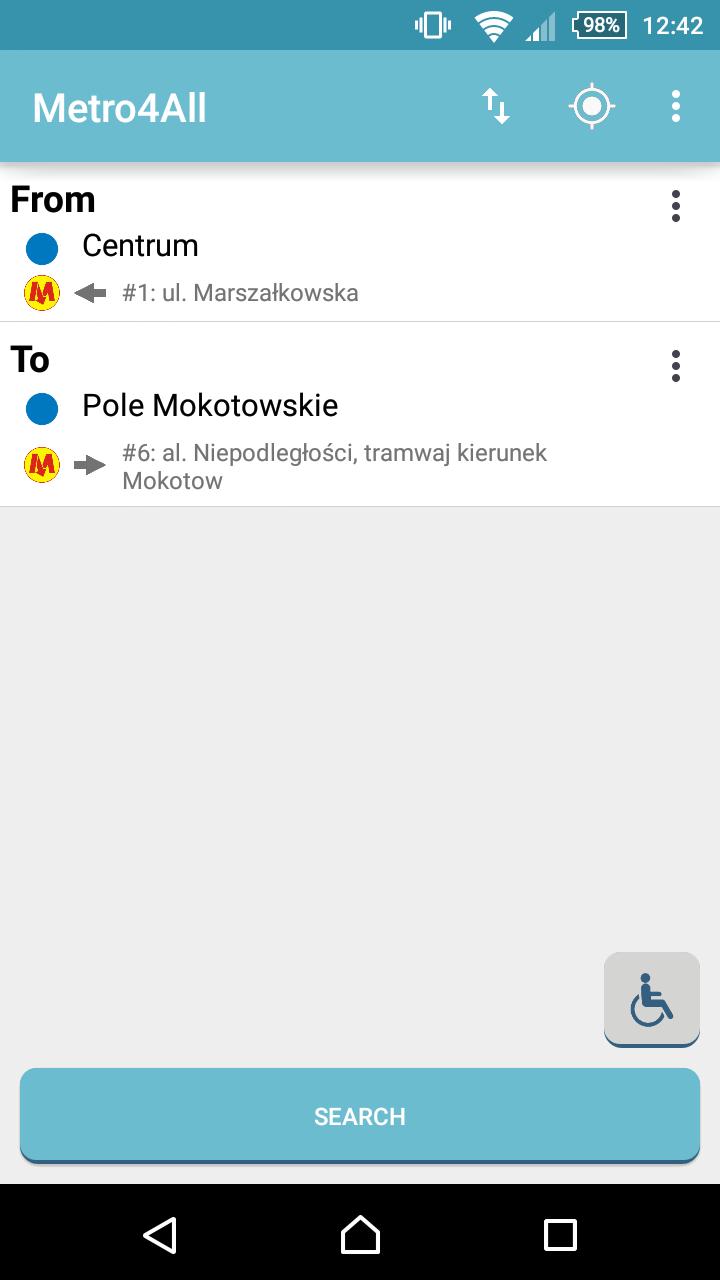Open the From section options menu
720x1280 pixels.
(x=676, y=207)
